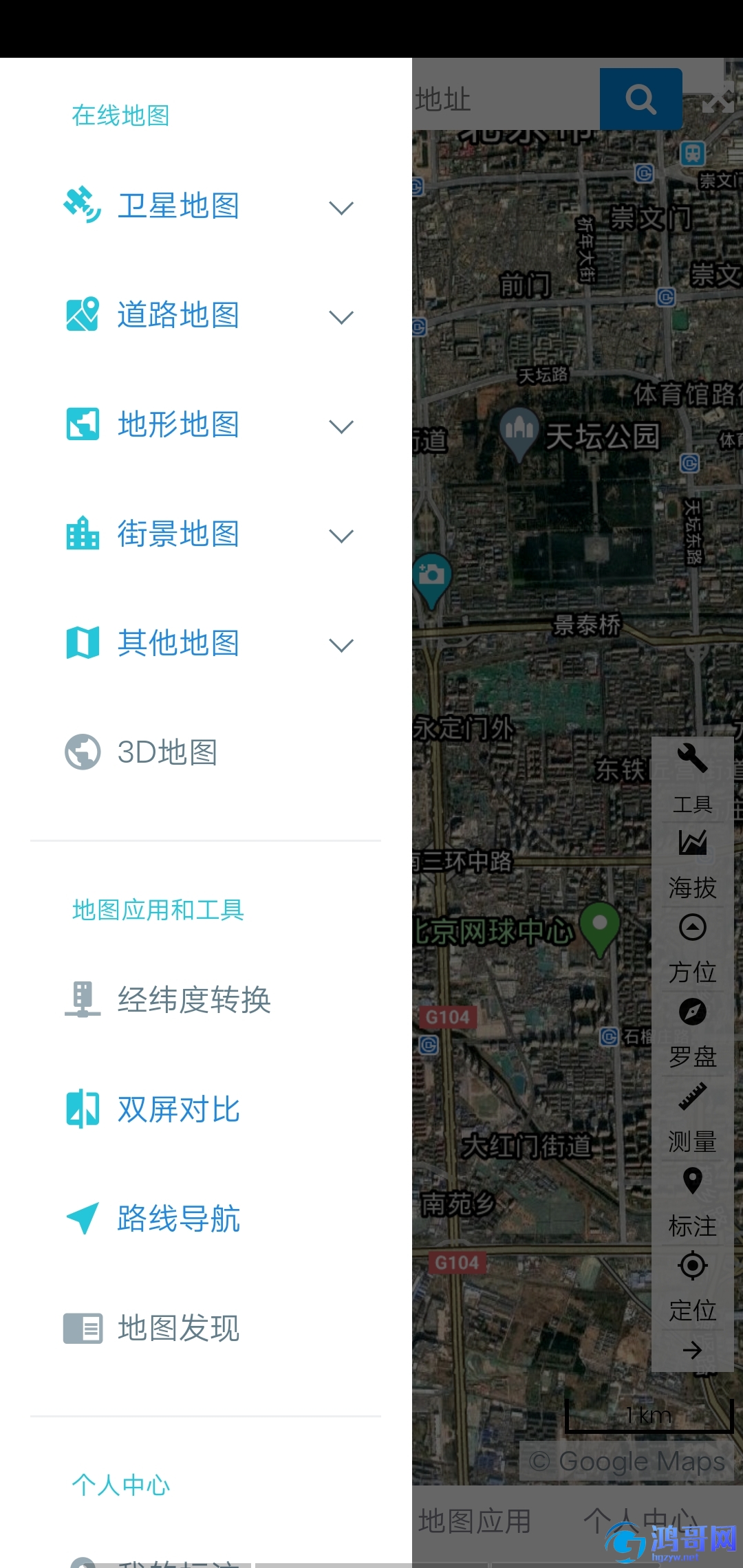This screenshot has height=1568, width=743.
Task: Expand the 其他地图 options
Action: coord(206,644)
